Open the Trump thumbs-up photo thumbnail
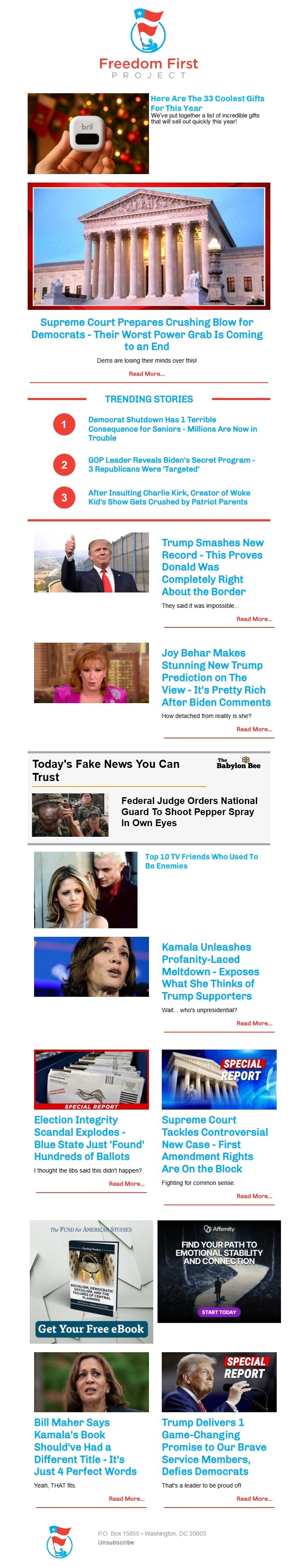The height and width of the screenshot is (1568, 298). pos(92,562)
